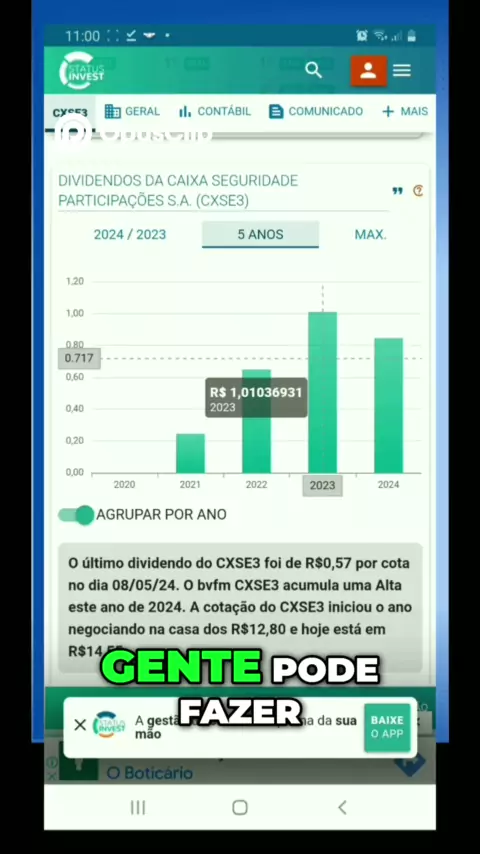This screenshot has width=480, height=854.
Task: Open the search magnifier icon
Action: pyautogui.click(x=313, y=70)
